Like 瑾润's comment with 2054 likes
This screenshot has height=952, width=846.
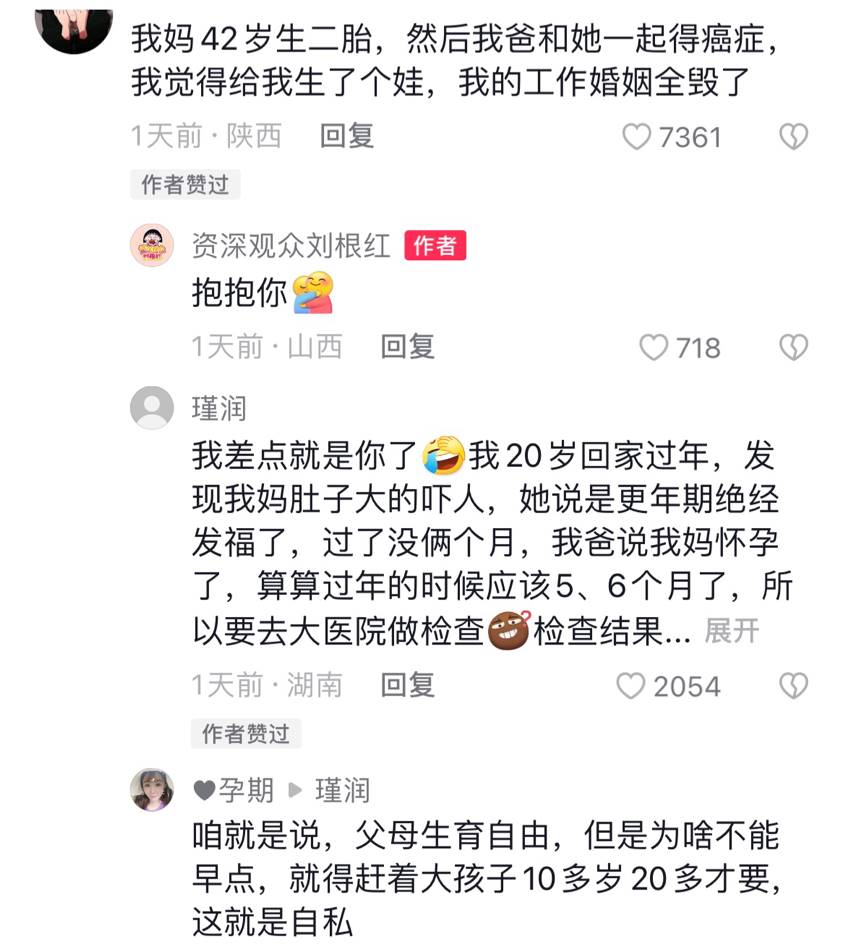click(631, 686)
